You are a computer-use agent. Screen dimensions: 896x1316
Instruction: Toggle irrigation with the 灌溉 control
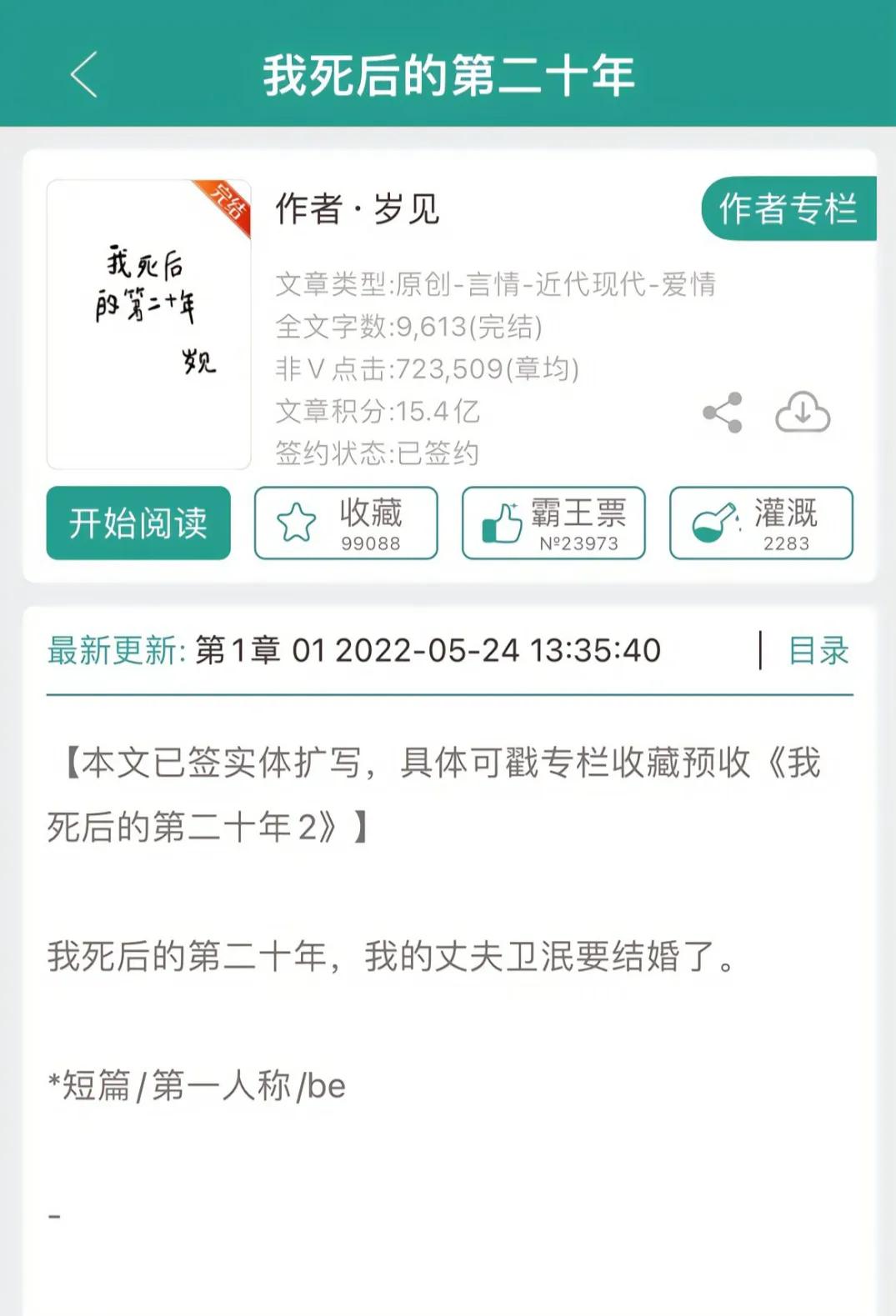(x=760, y=523)
